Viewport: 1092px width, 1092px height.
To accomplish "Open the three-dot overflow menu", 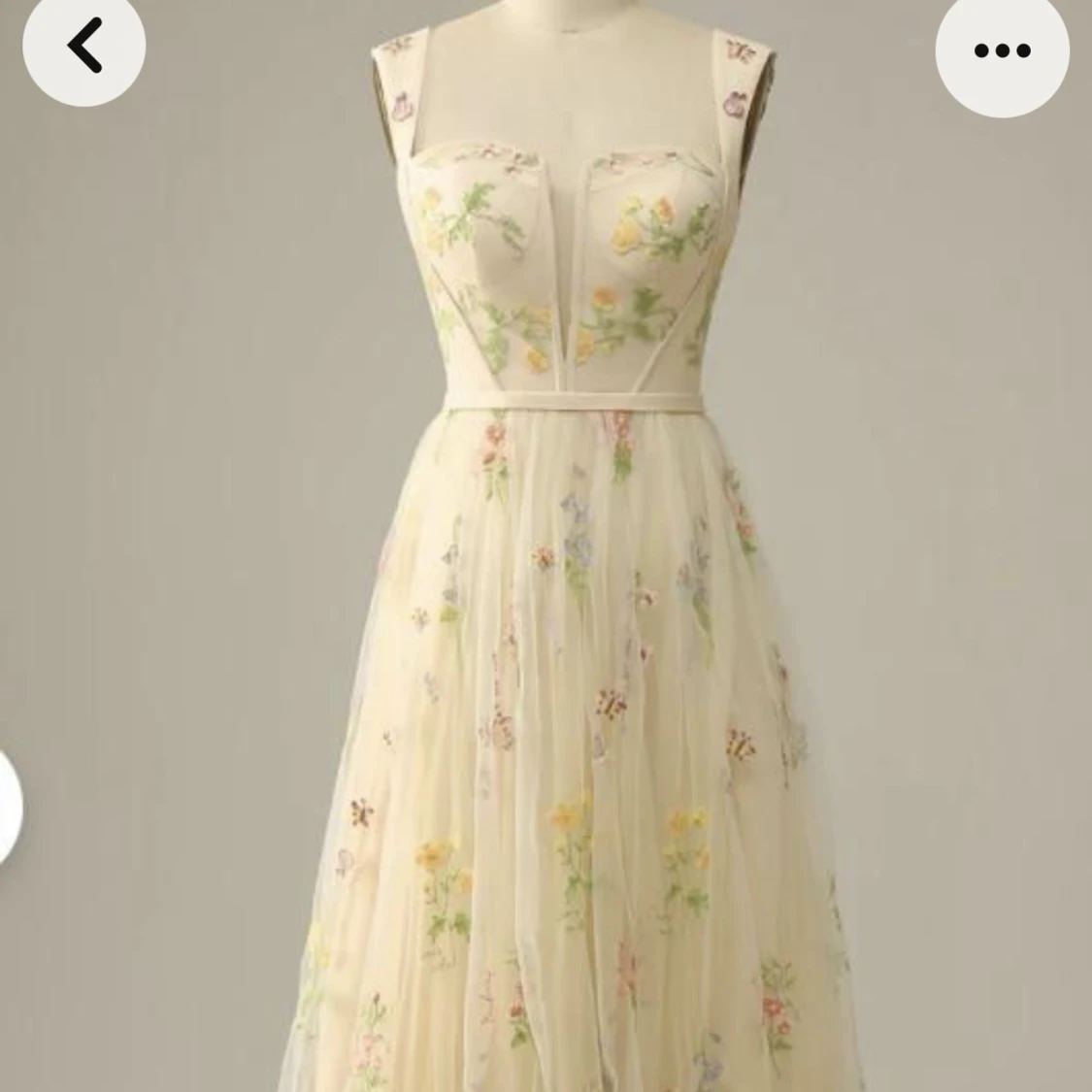I will coord(1002,50).
